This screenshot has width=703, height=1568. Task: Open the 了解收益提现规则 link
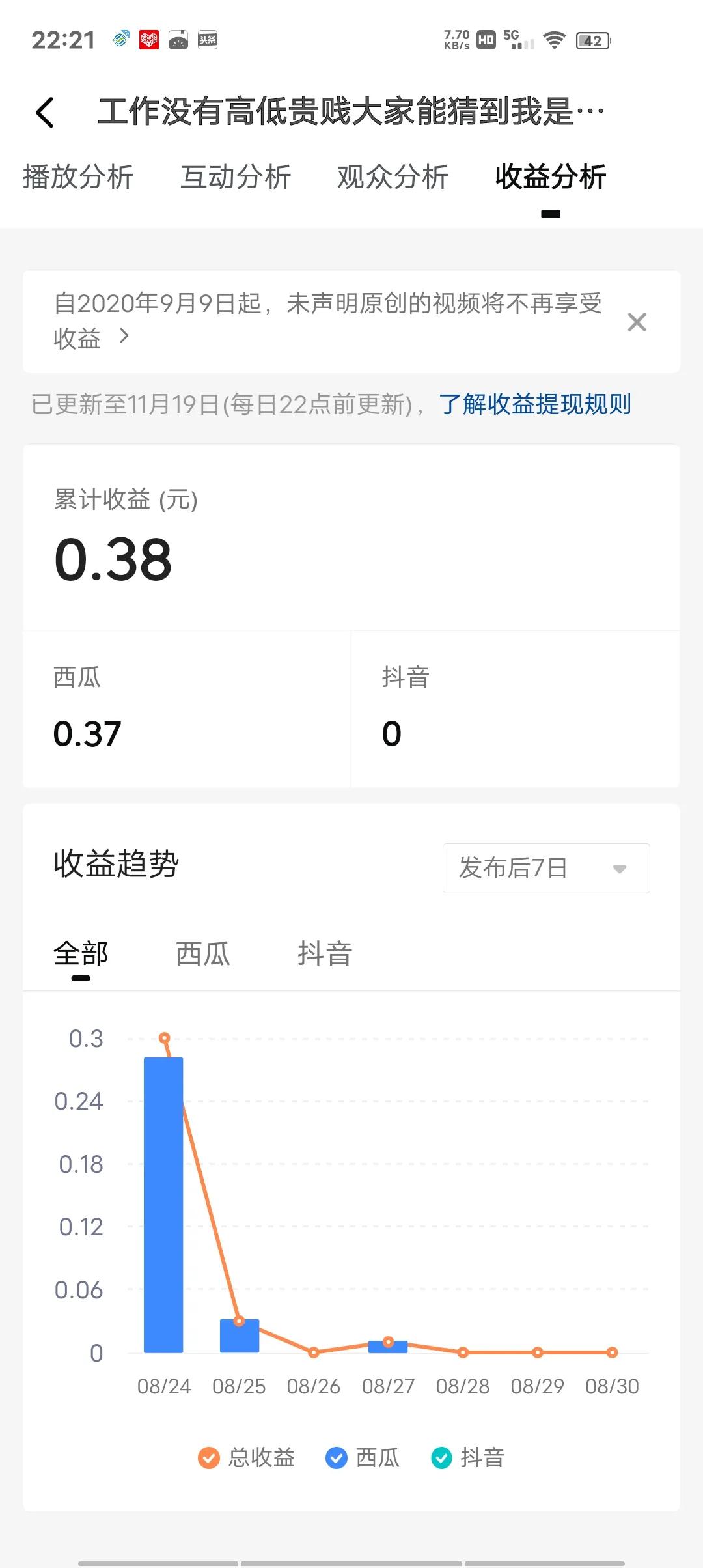(535, 404)
